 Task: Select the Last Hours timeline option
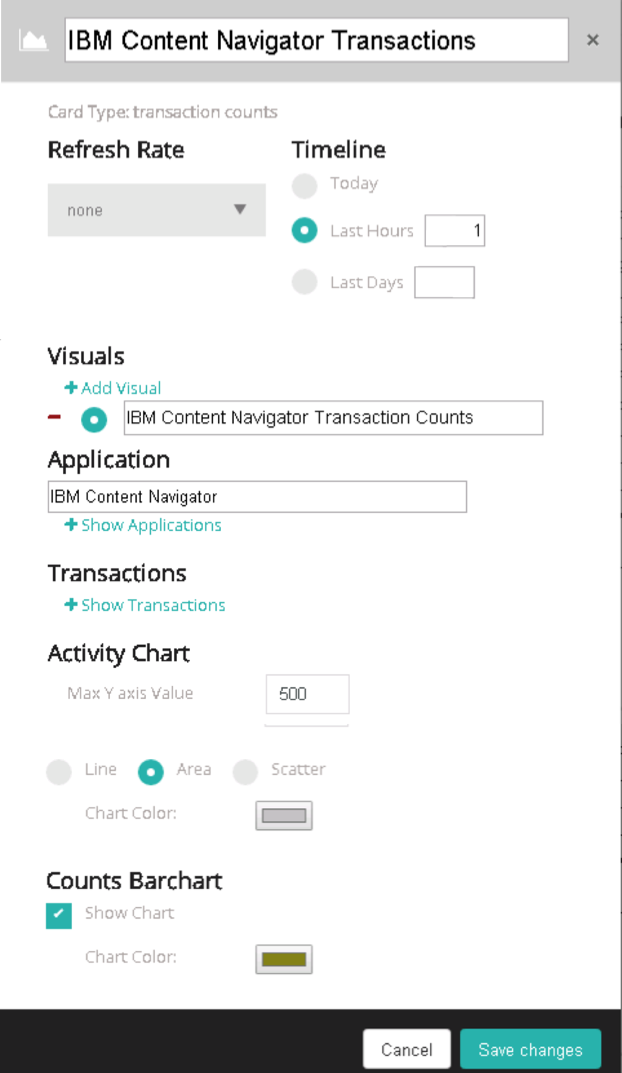(304, 231)
